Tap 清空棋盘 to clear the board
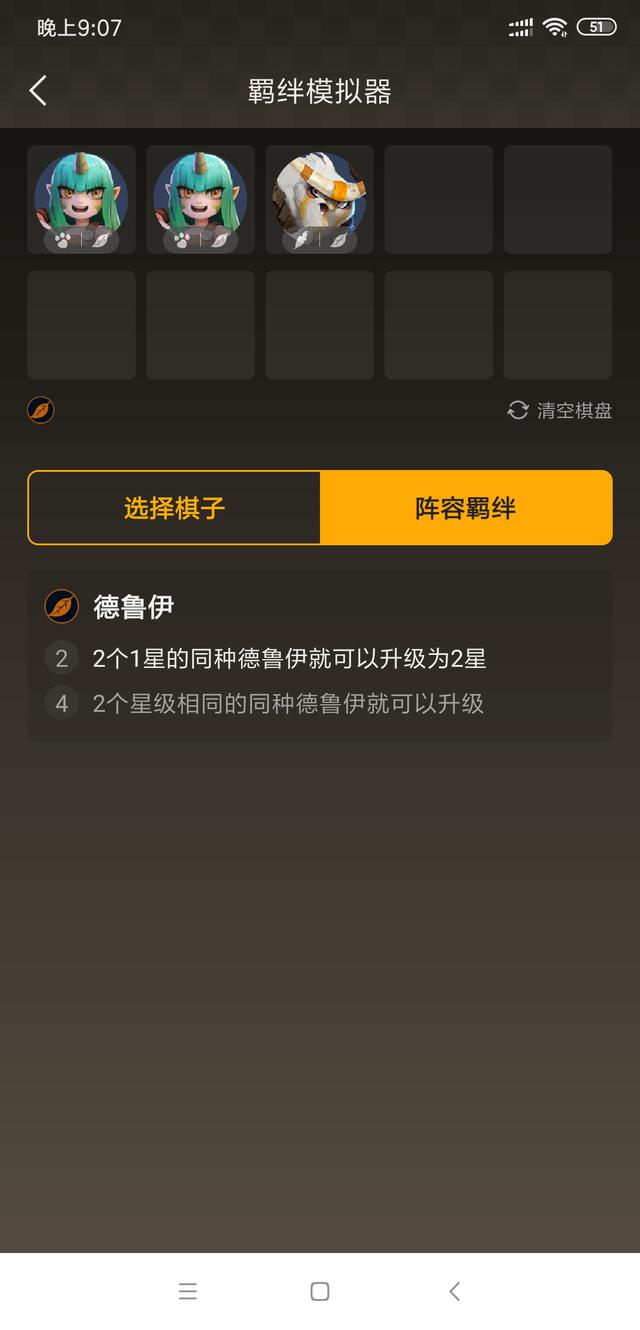 (560, 410)
